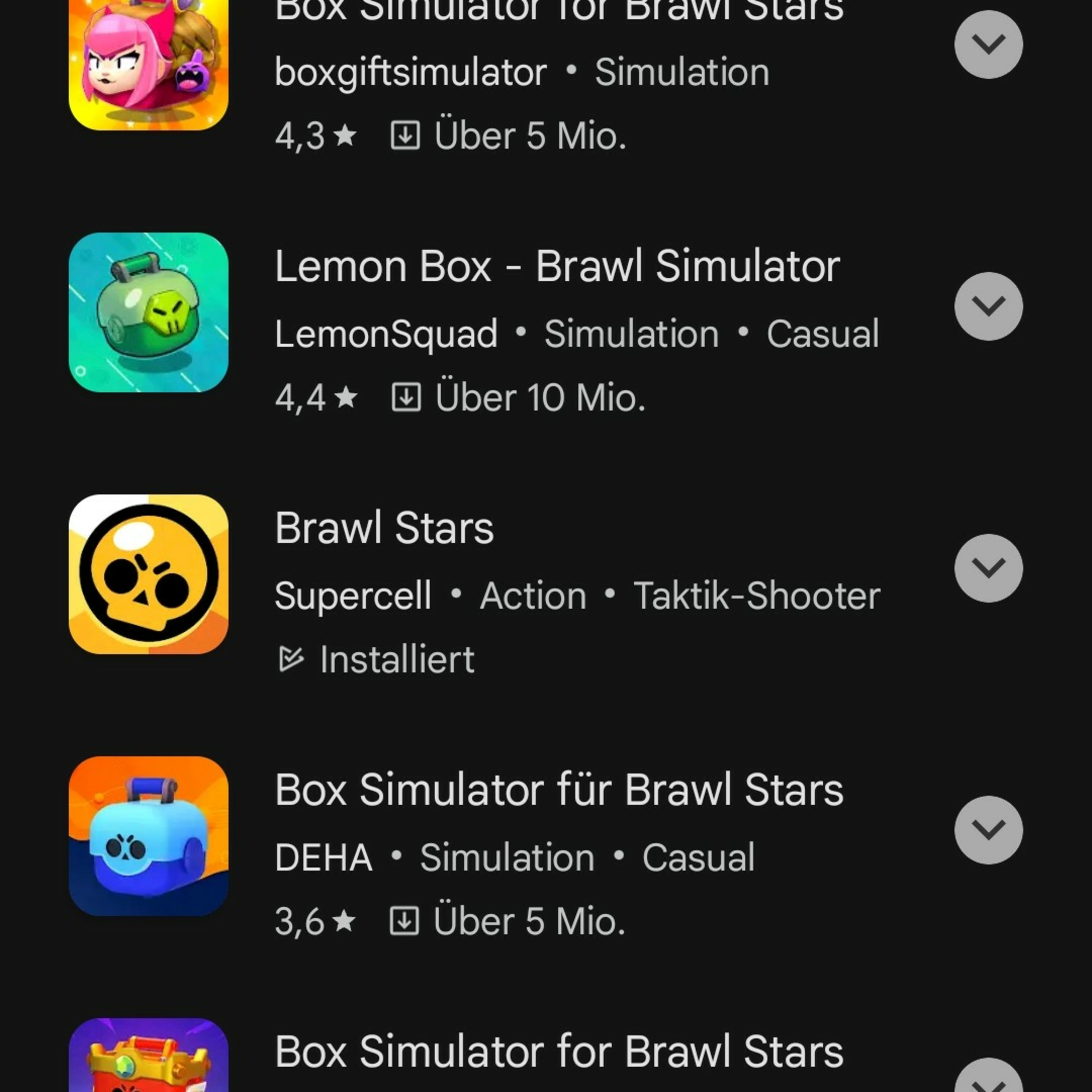Open the Brawl Stars app by Supercell
Viewport: 1092px width, 1092px height.
(384, 528)
